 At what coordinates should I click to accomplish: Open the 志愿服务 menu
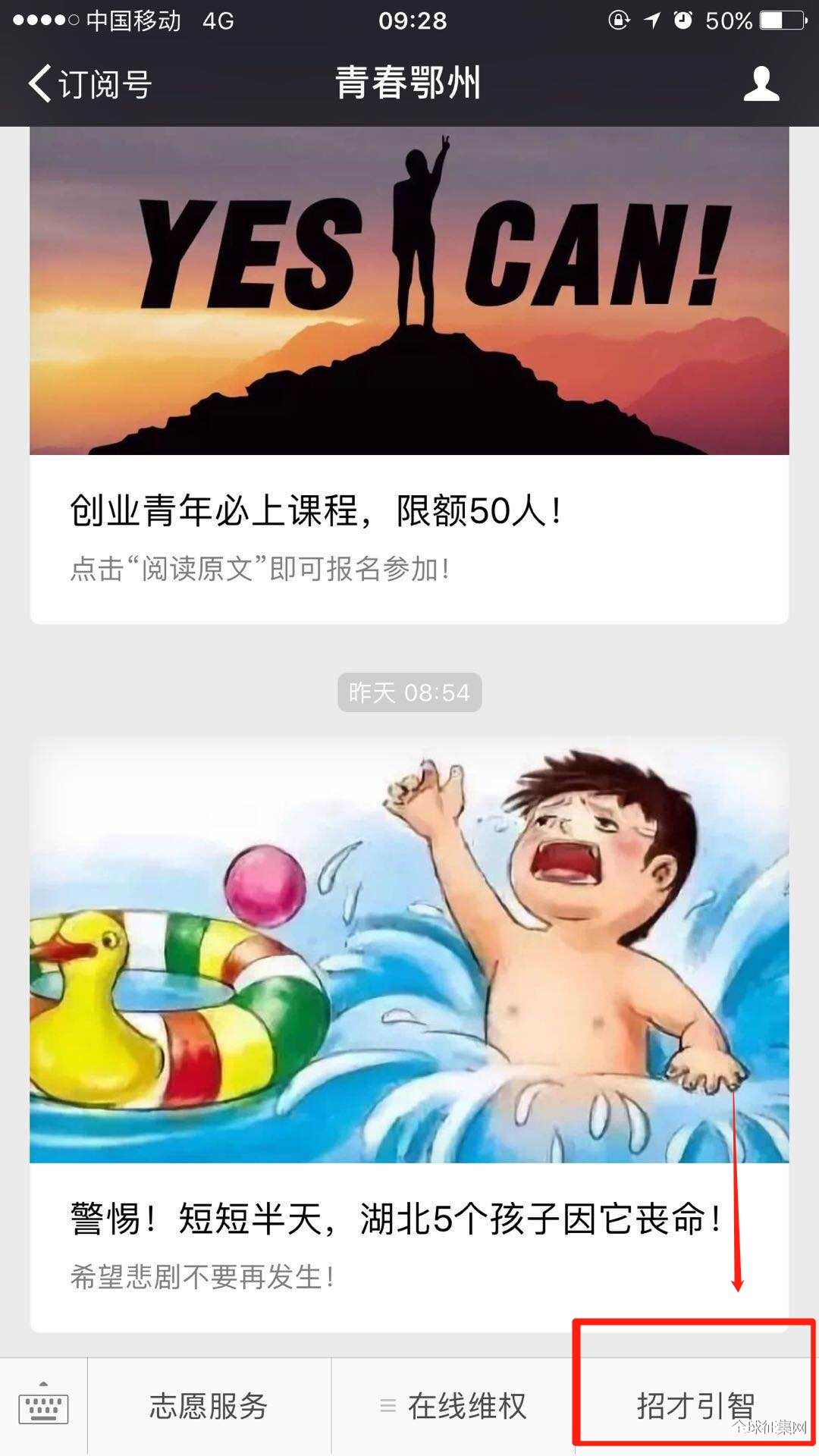click(x=209, y=1407)
